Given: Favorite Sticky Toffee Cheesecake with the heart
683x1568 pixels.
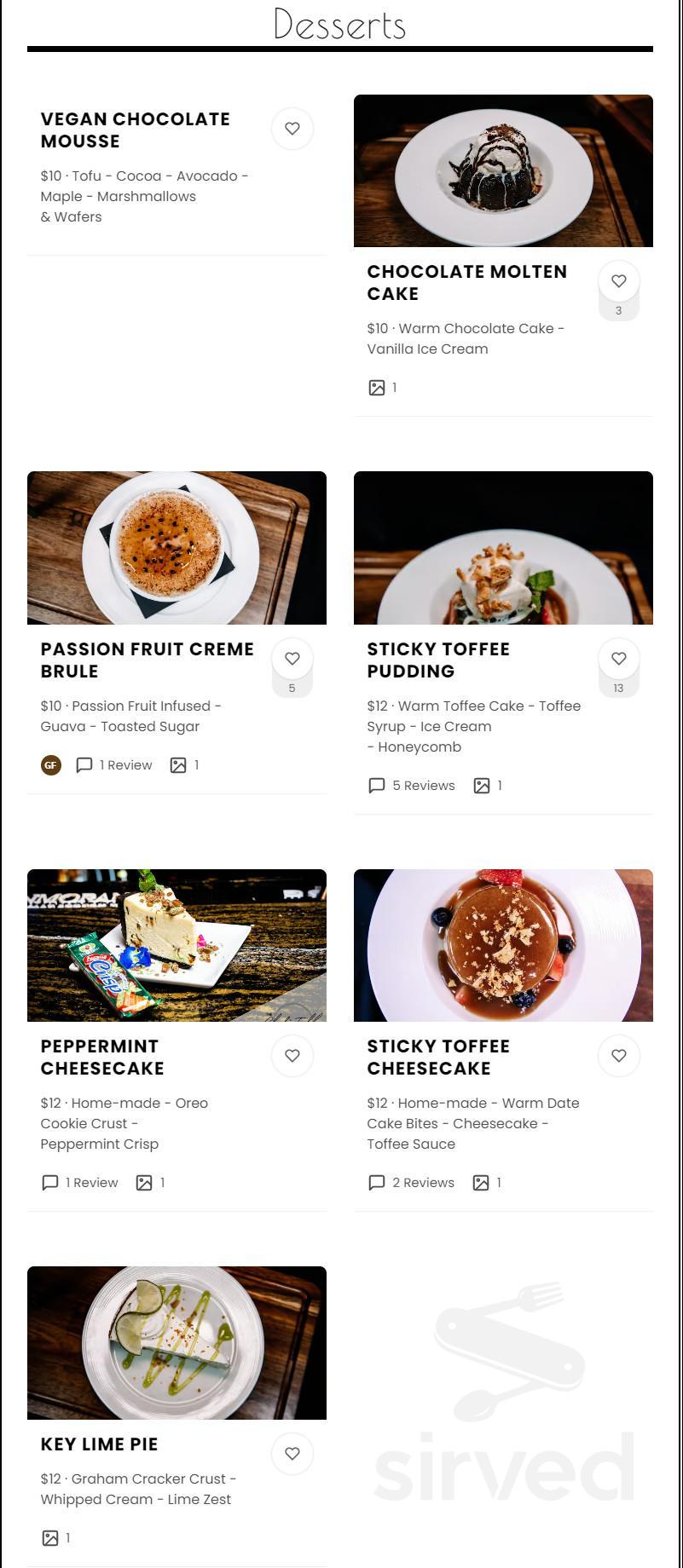Looking at the screenshot, I should pyautogui.click(x=619, y=1055).
